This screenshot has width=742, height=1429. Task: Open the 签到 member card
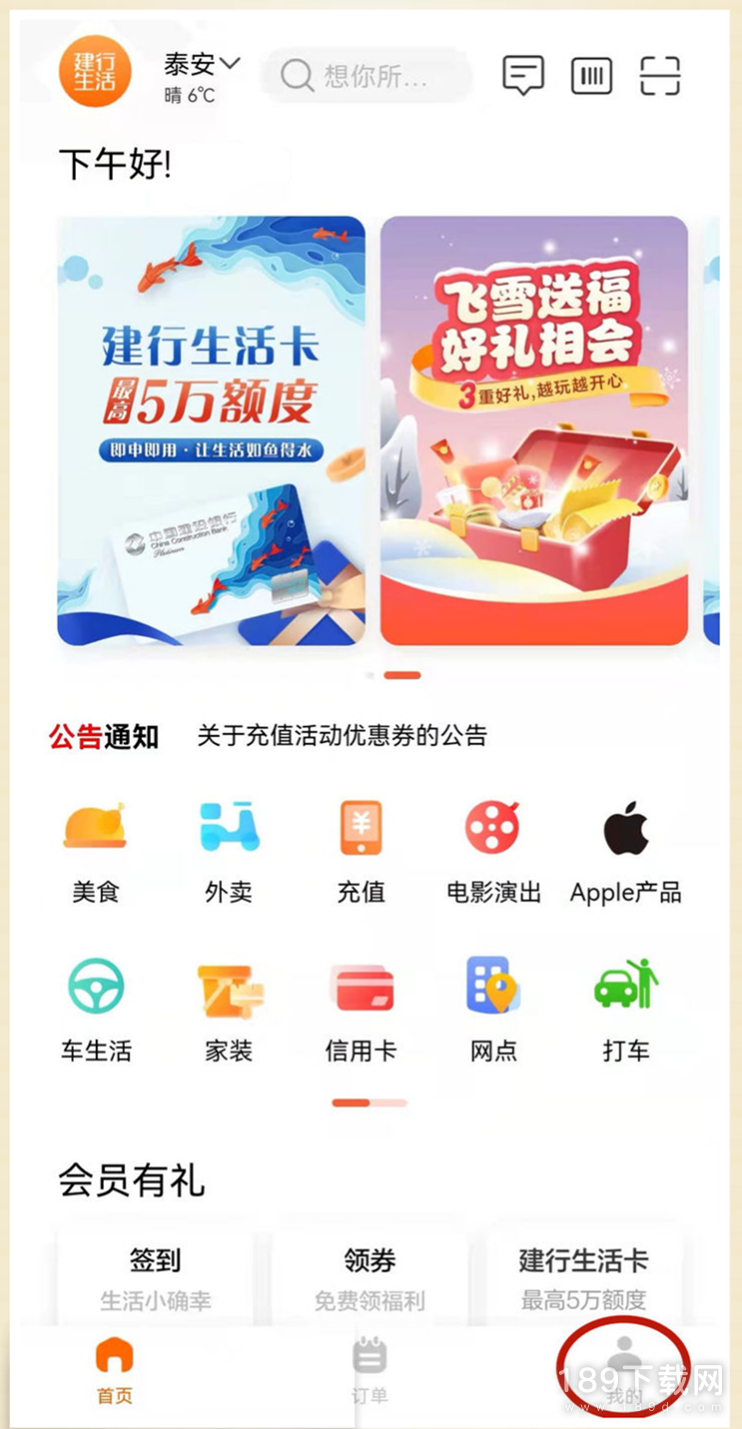(155, 1277)
